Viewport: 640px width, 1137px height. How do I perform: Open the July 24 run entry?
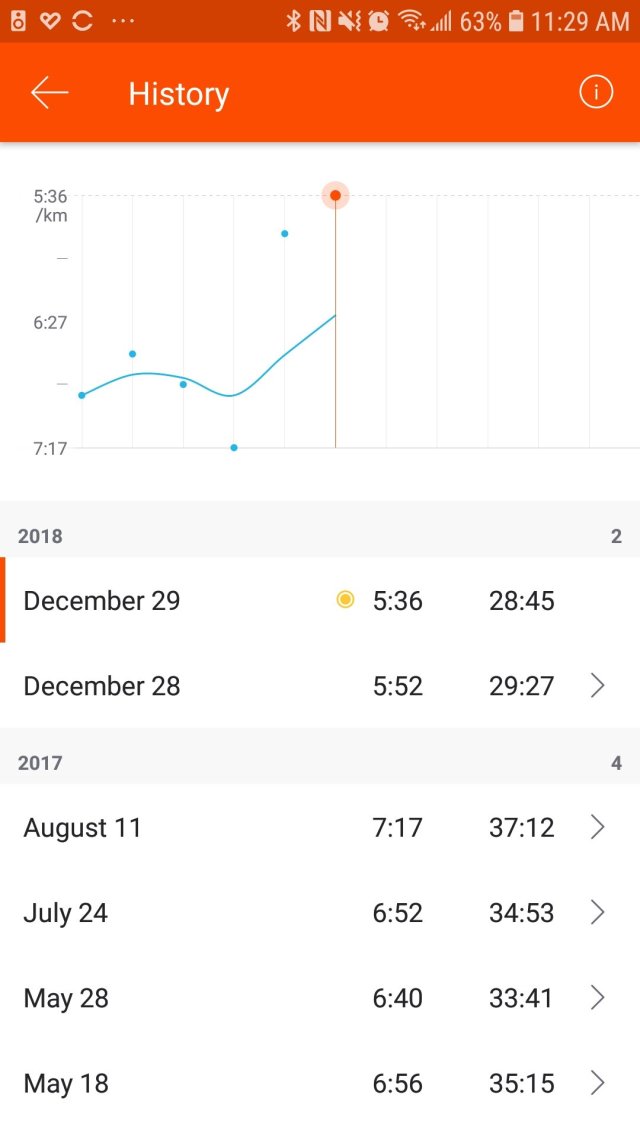tap(320, 913)
